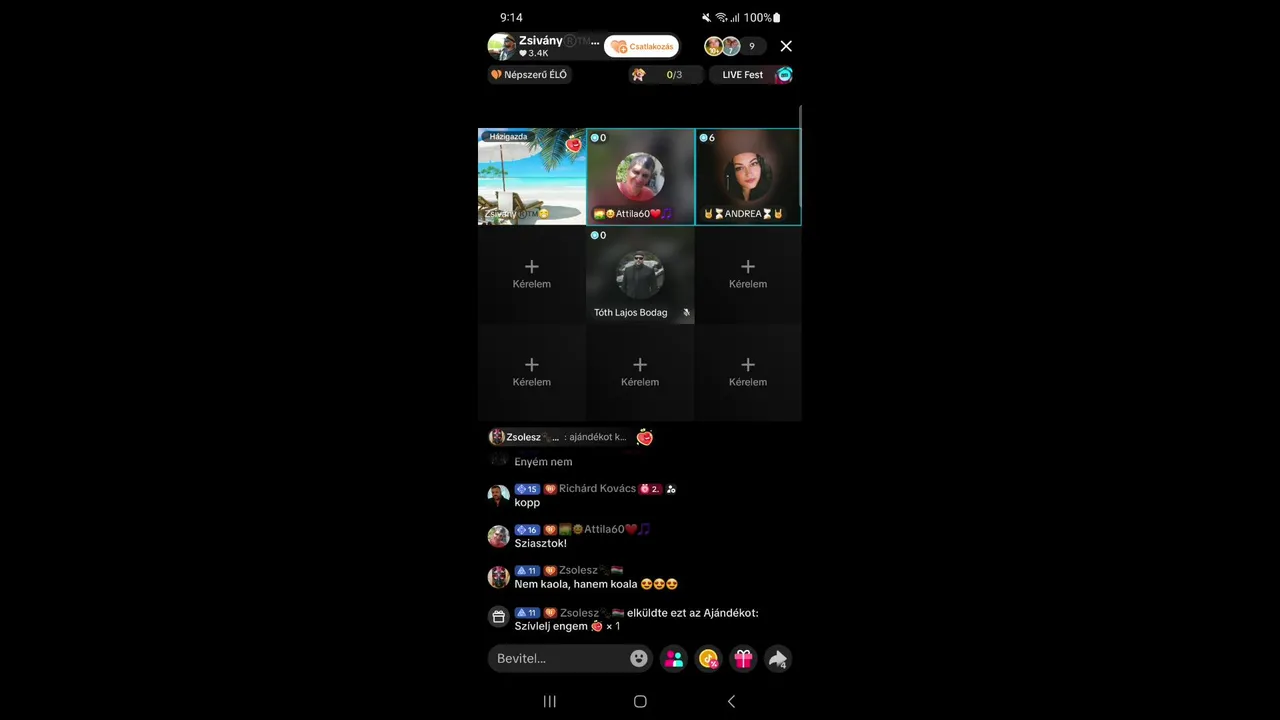Open the multi-guest request icon
The height and width of the screenshot is (720, 1280).
pyautogui.click(x=674, y=658)
